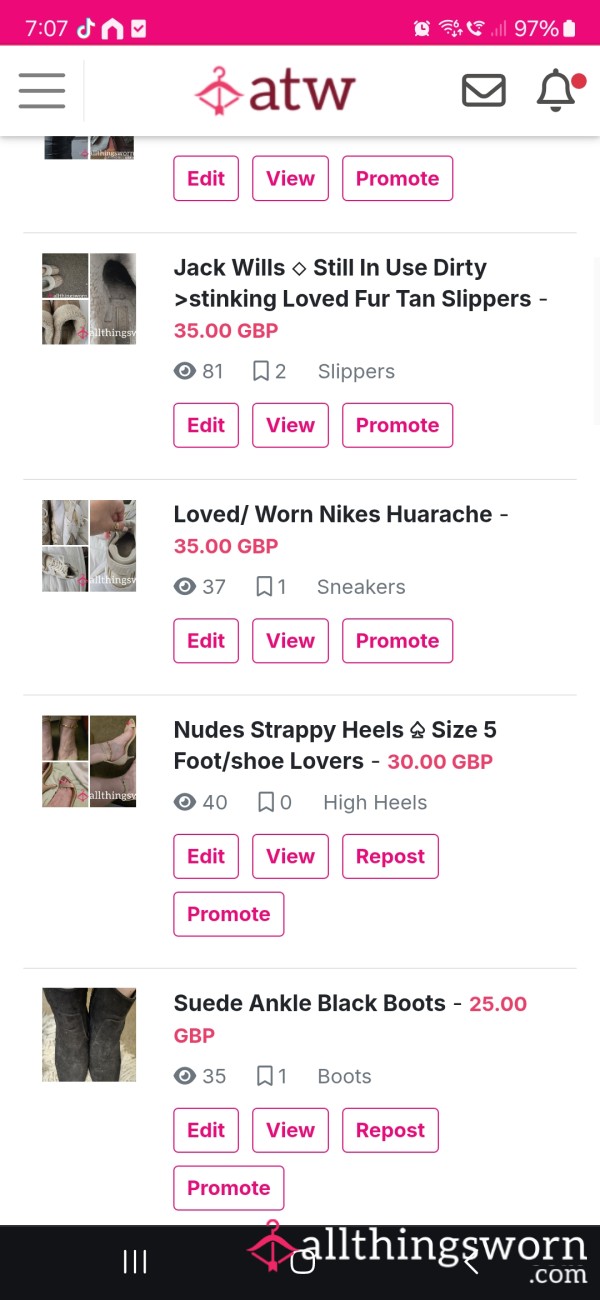
Task: Edit the Nikes Huarache listing
Action: point(206,641)
